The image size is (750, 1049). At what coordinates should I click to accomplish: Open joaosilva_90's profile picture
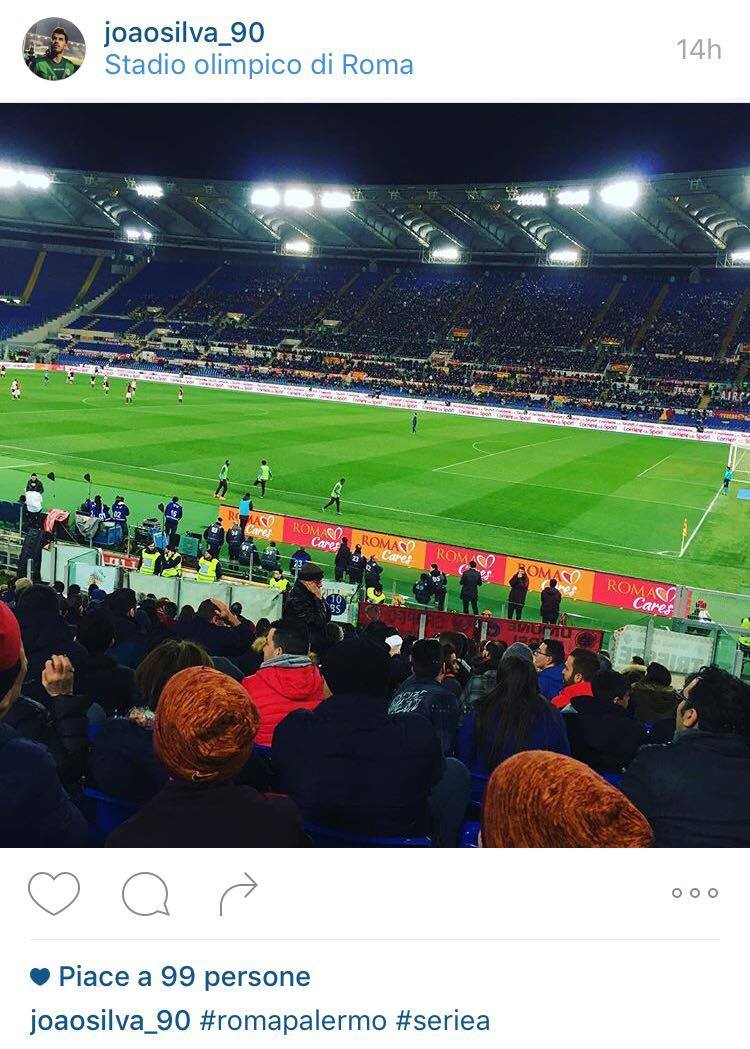(x=54, y=49)
